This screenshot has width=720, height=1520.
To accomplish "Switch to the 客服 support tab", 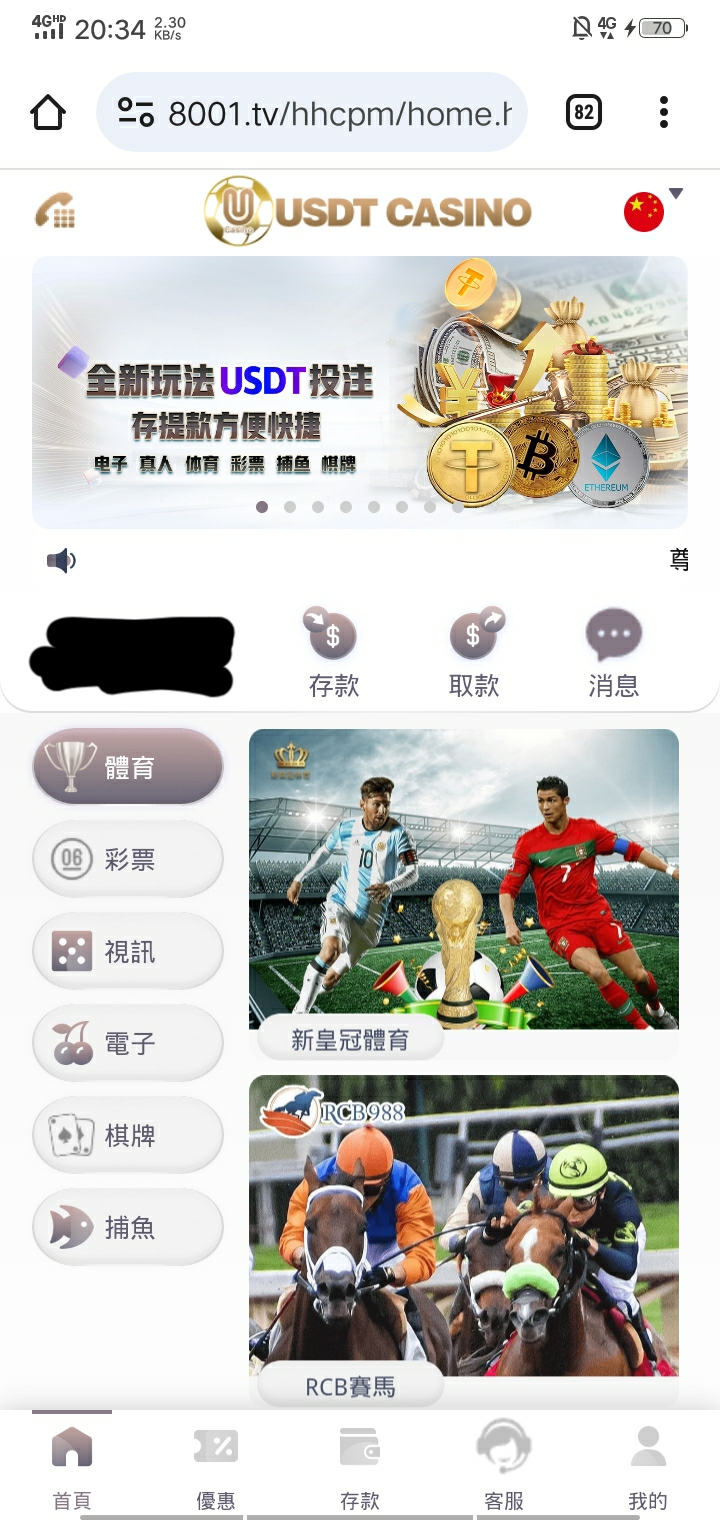I will (x=504, y=1464).
